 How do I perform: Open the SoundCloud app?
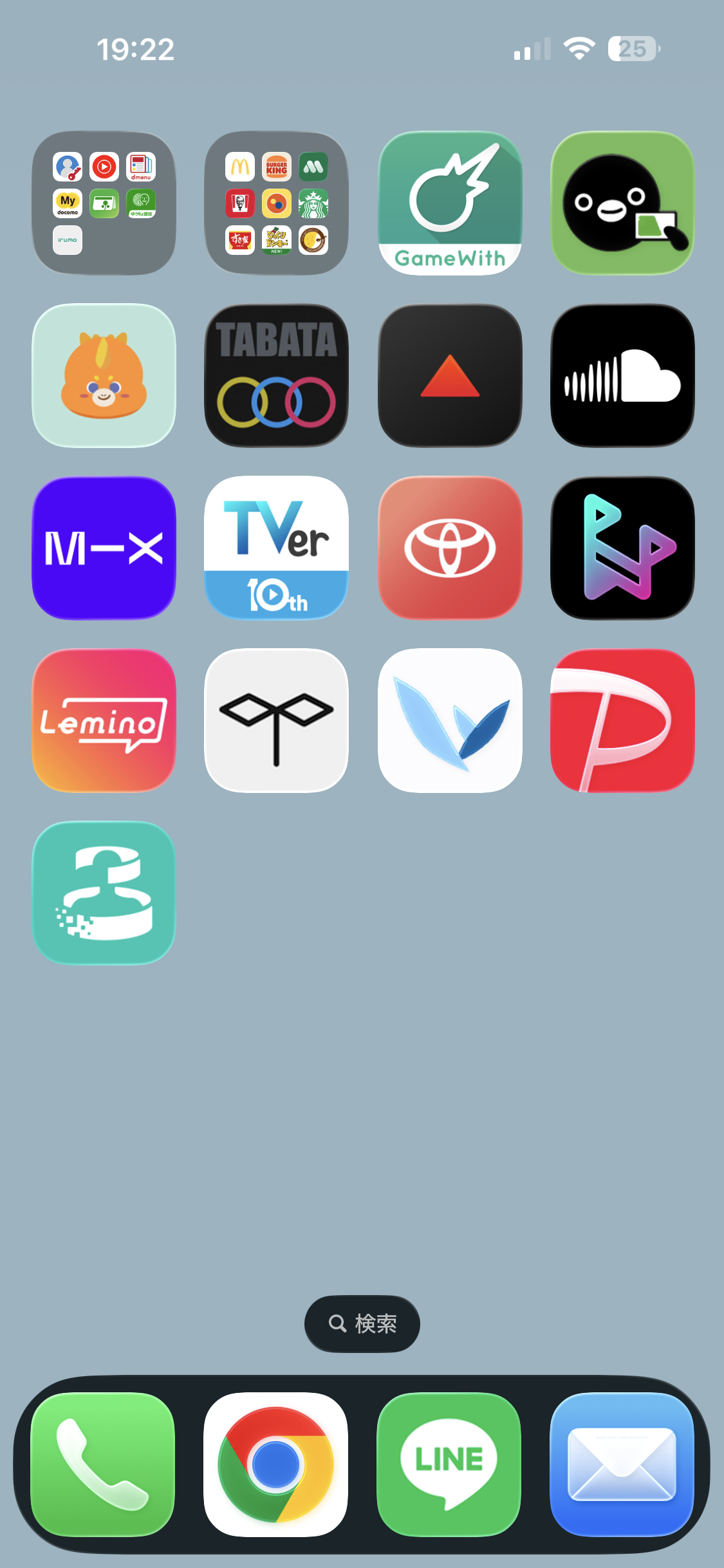tap(622, 376)
